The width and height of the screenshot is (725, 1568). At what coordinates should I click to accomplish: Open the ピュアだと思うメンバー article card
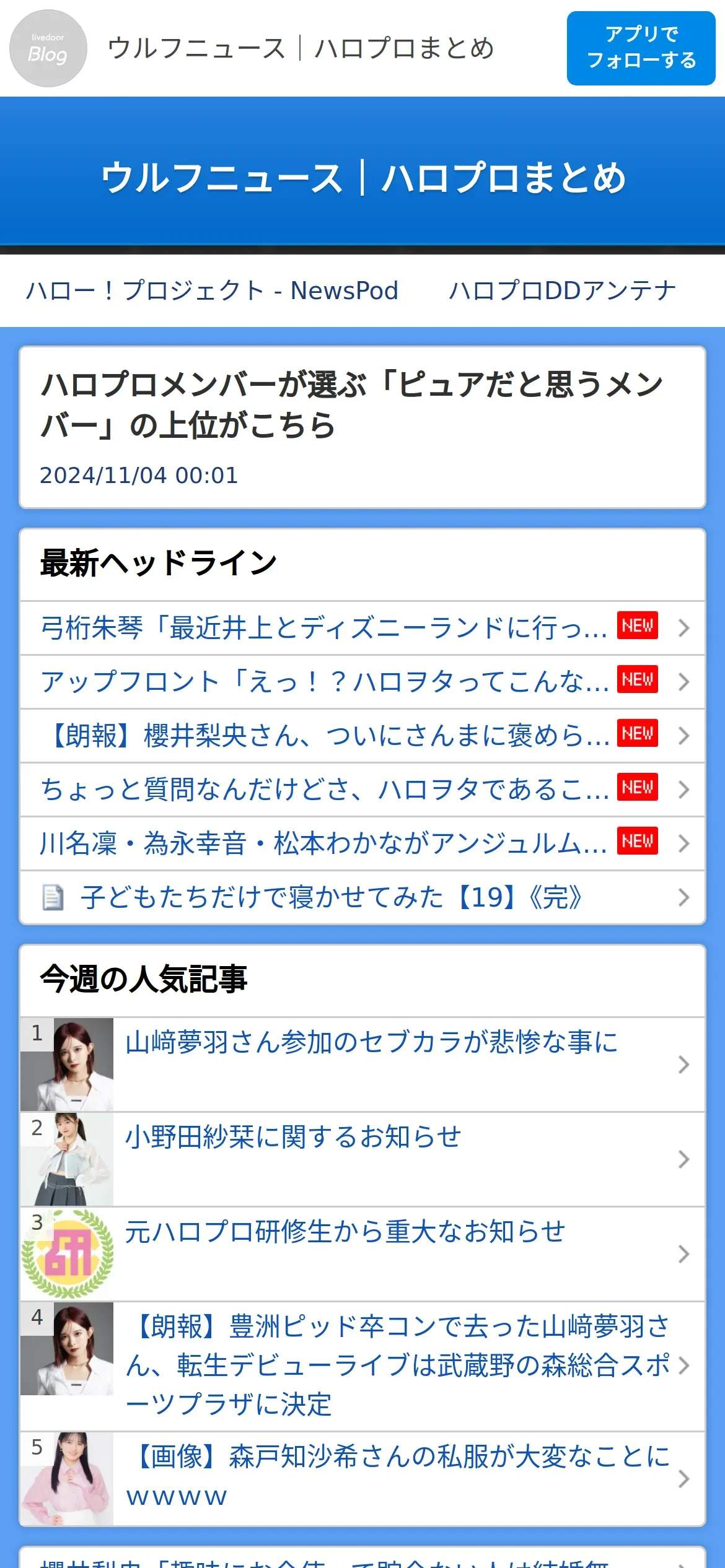[362, 427]
